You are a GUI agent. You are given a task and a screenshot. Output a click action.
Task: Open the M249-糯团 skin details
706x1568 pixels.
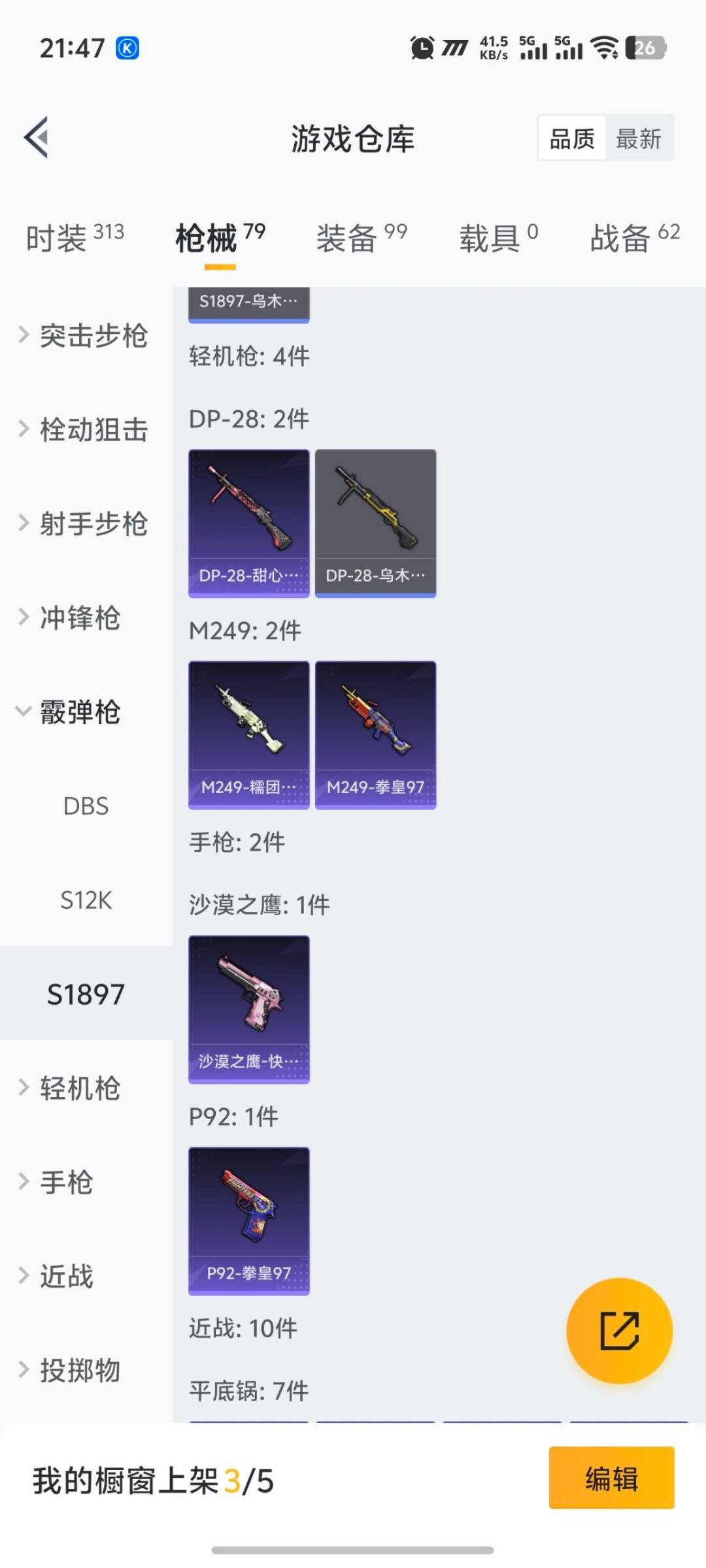[248, 733]
